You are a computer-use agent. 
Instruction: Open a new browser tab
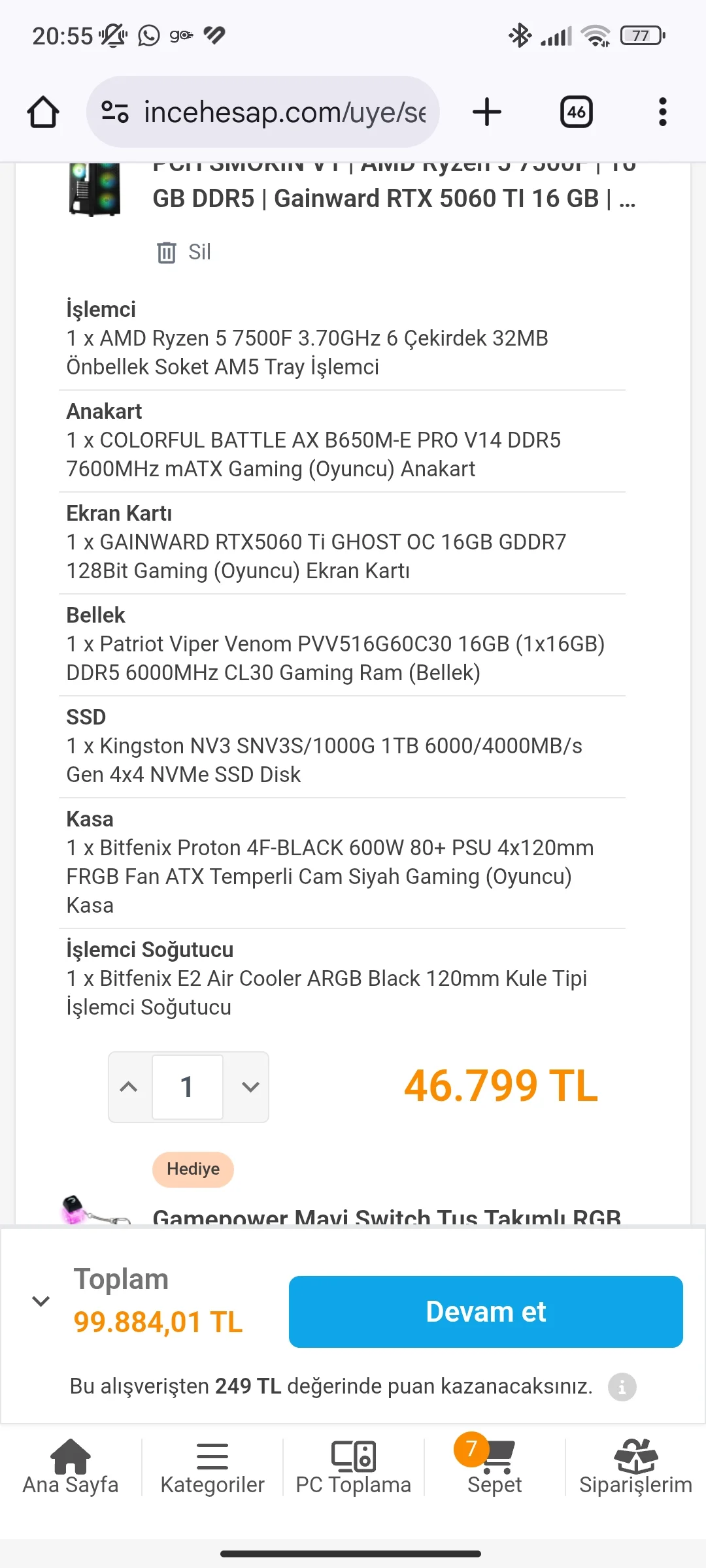[487, 112]
